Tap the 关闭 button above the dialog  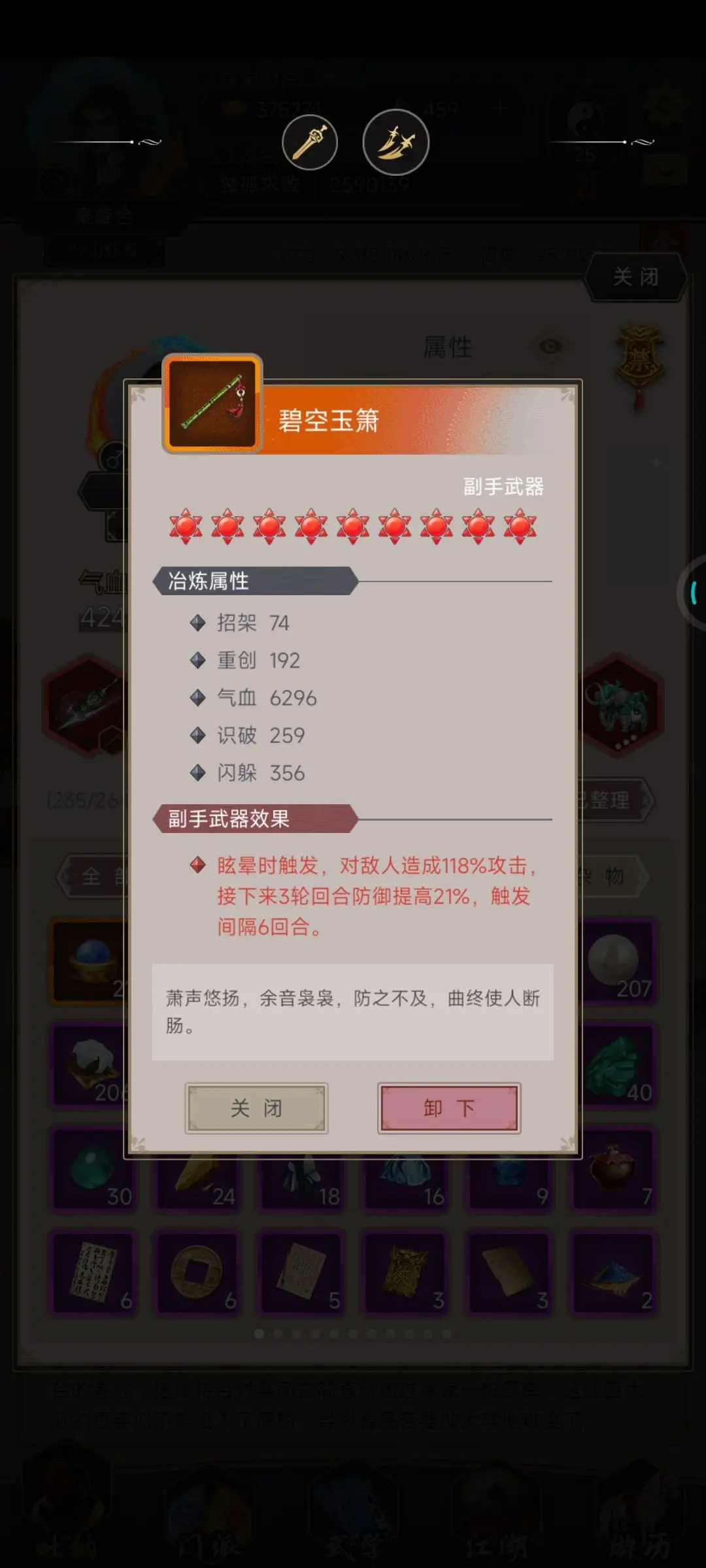(635, 277)
